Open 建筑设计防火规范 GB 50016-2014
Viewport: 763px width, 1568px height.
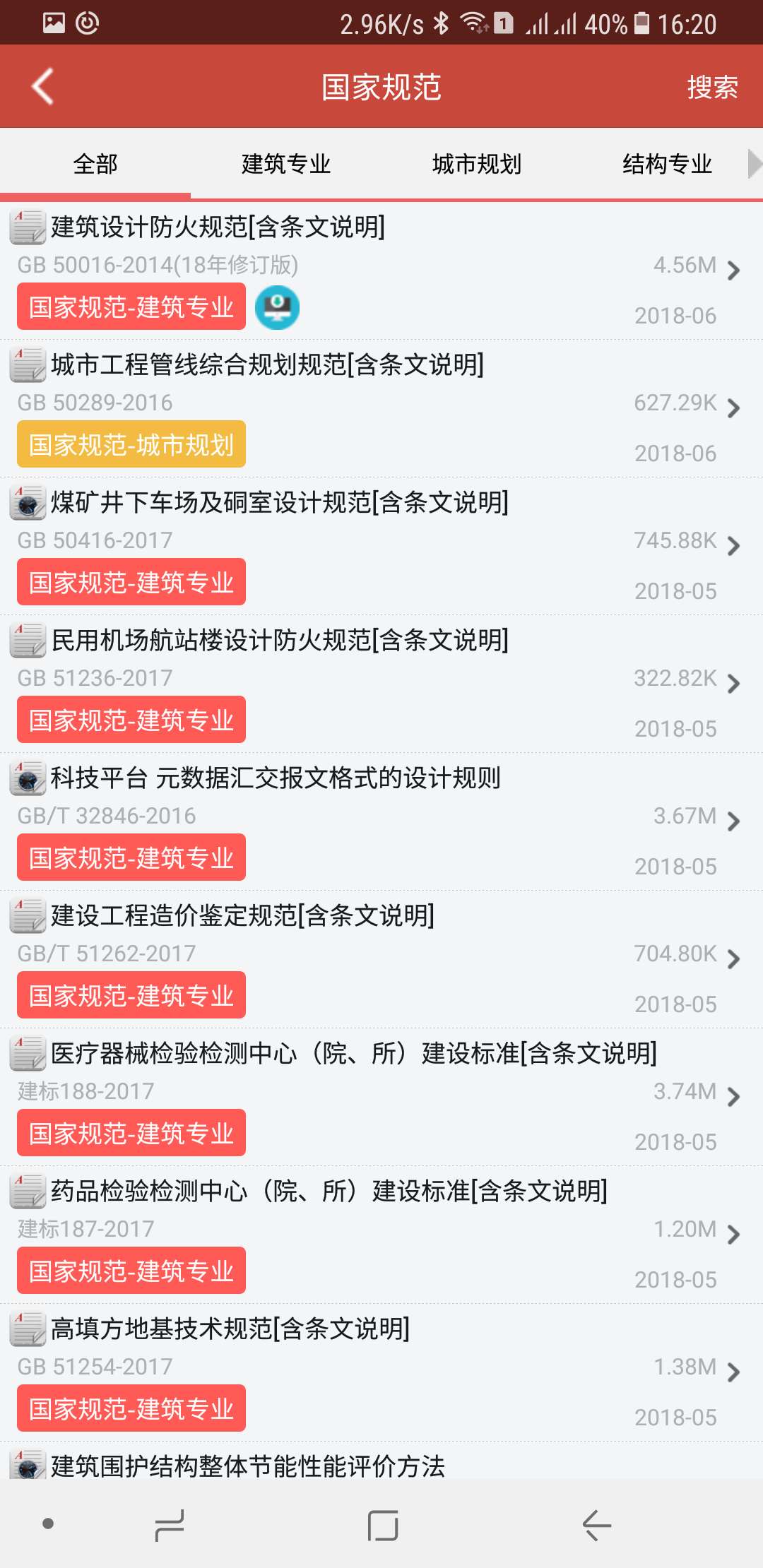tap(218, 227)
